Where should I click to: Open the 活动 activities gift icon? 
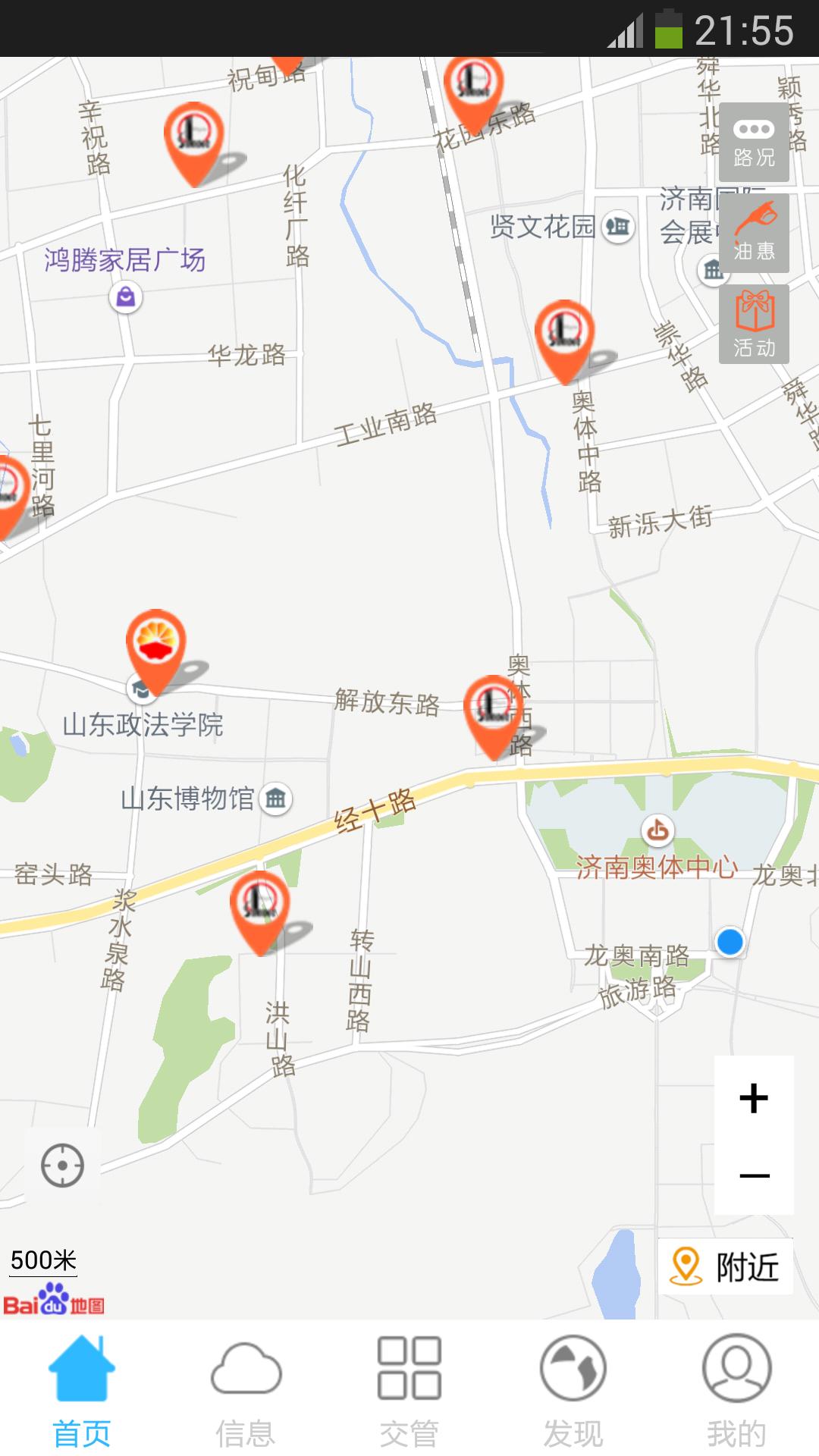point(755,325)
